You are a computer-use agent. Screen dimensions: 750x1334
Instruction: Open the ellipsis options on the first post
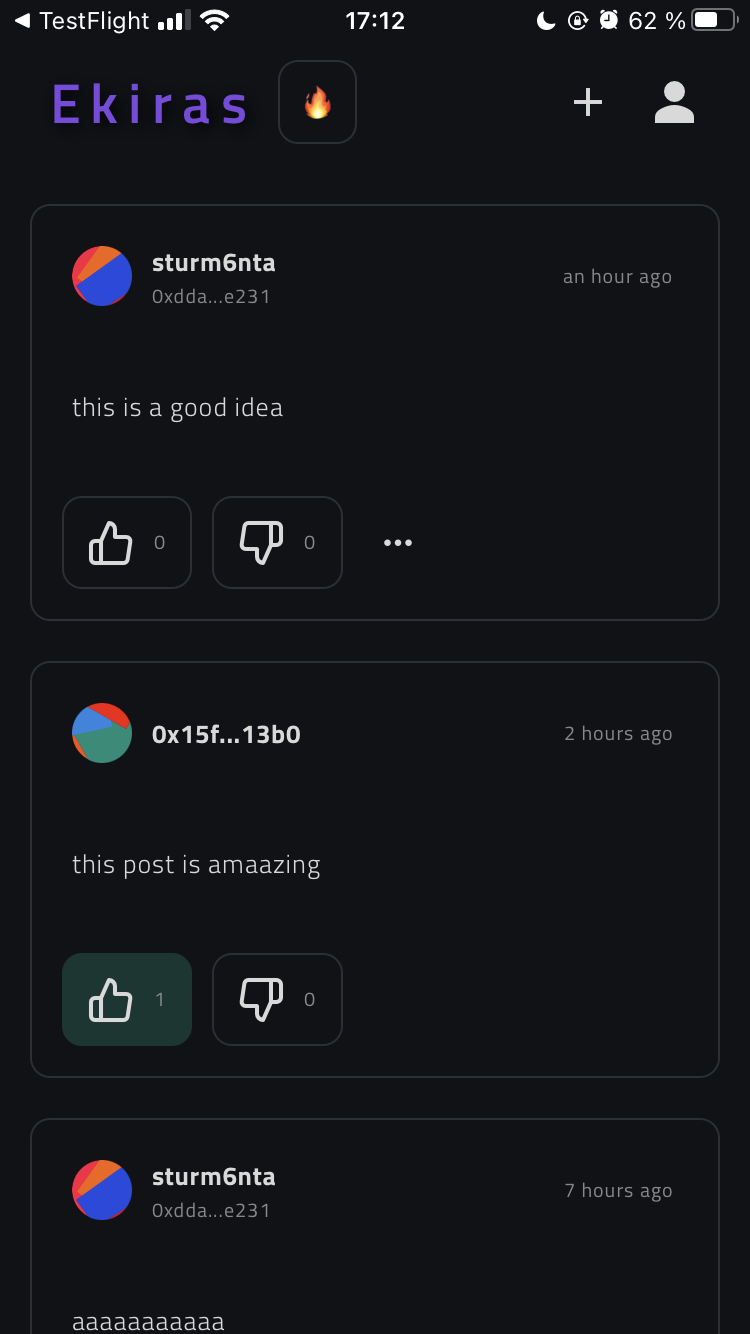397,542
